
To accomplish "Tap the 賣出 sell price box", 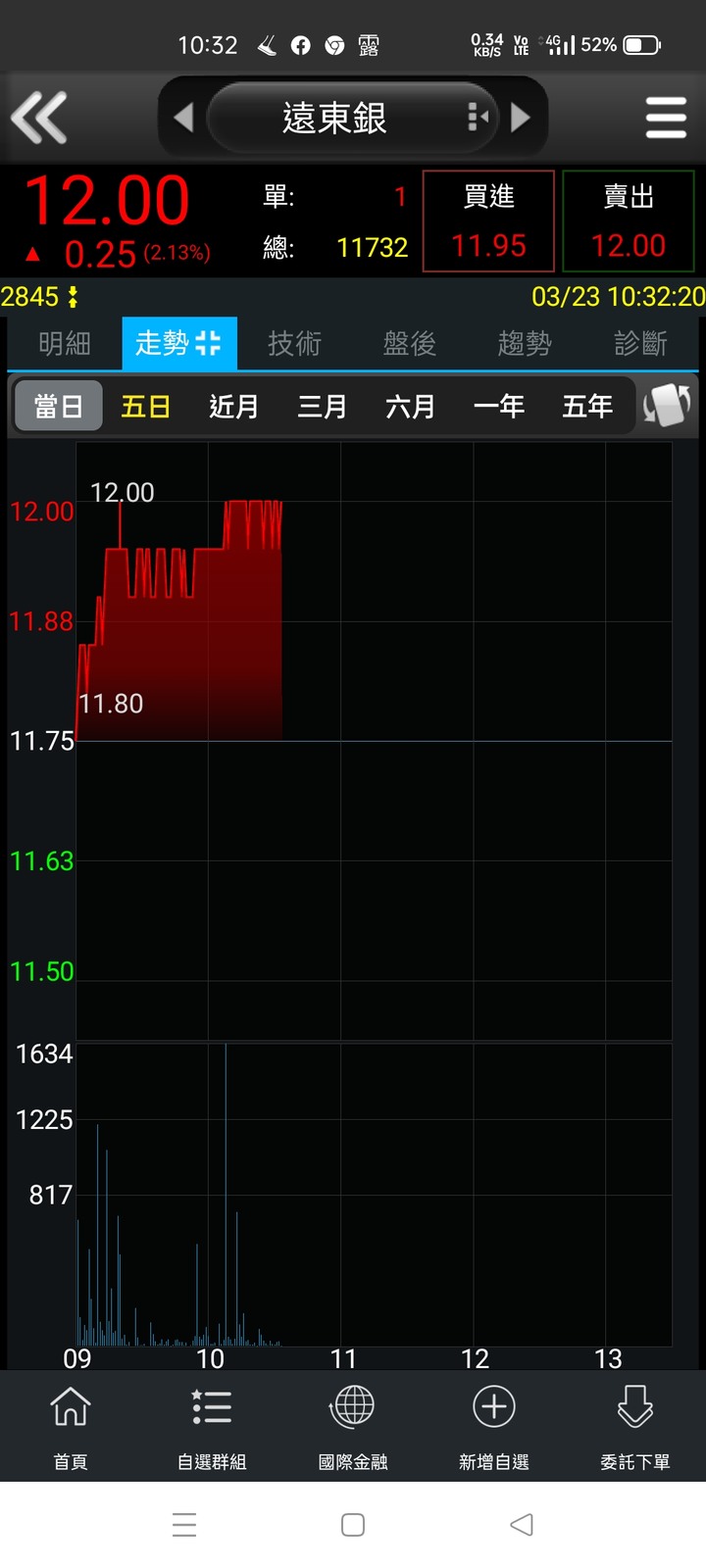I will [629, 221].
